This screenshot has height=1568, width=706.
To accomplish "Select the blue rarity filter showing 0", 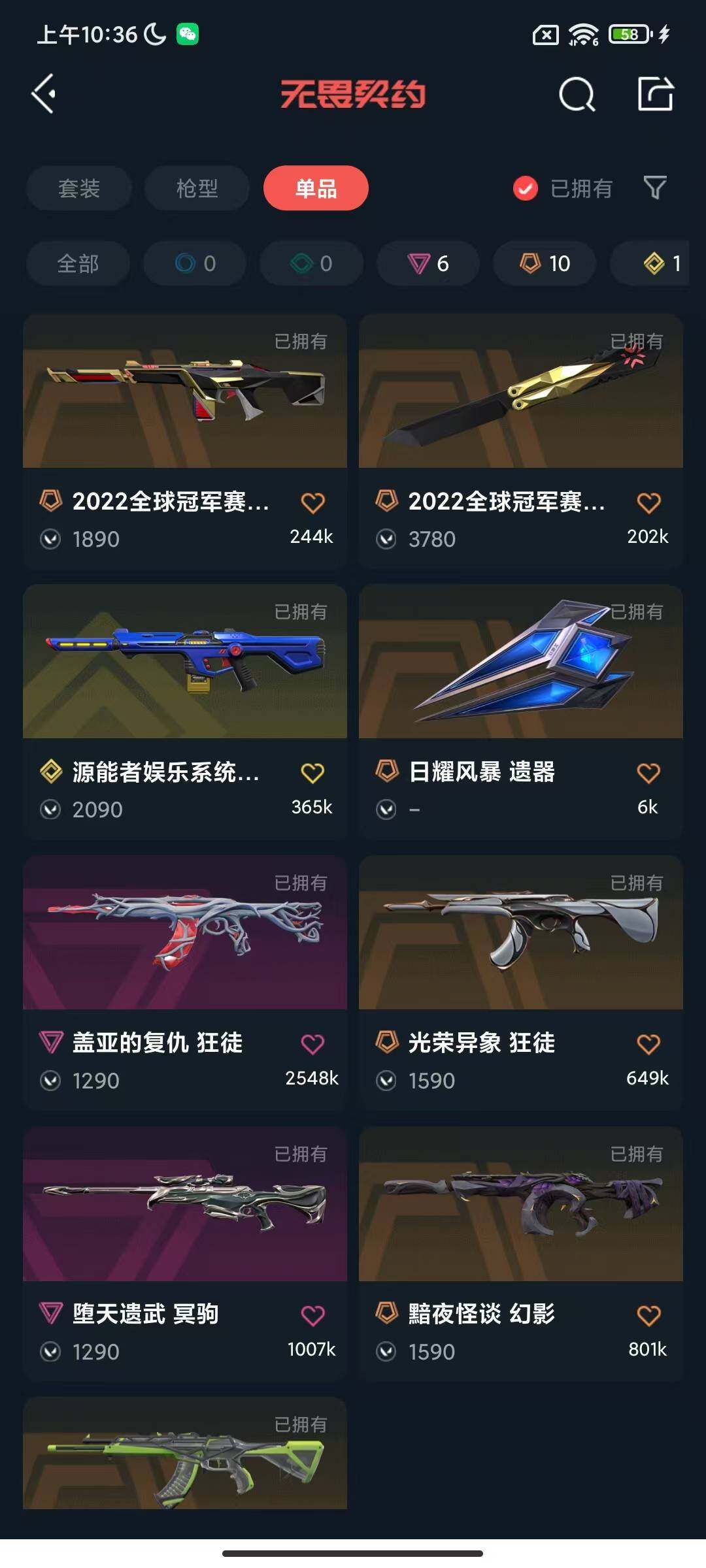I will (194, 263).
